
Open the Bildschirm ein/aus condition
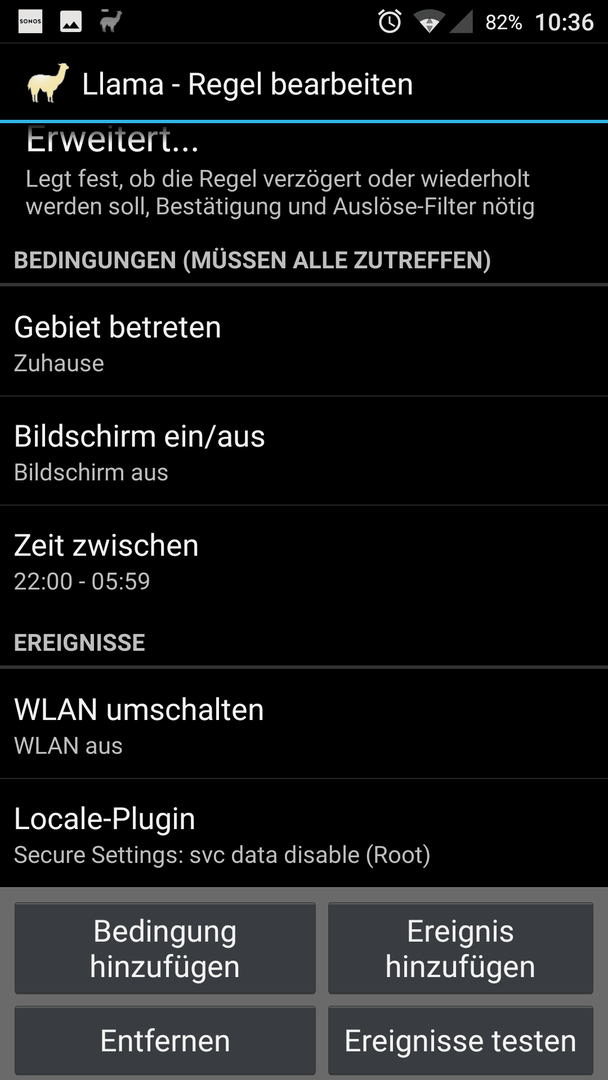tap(304, 450)
